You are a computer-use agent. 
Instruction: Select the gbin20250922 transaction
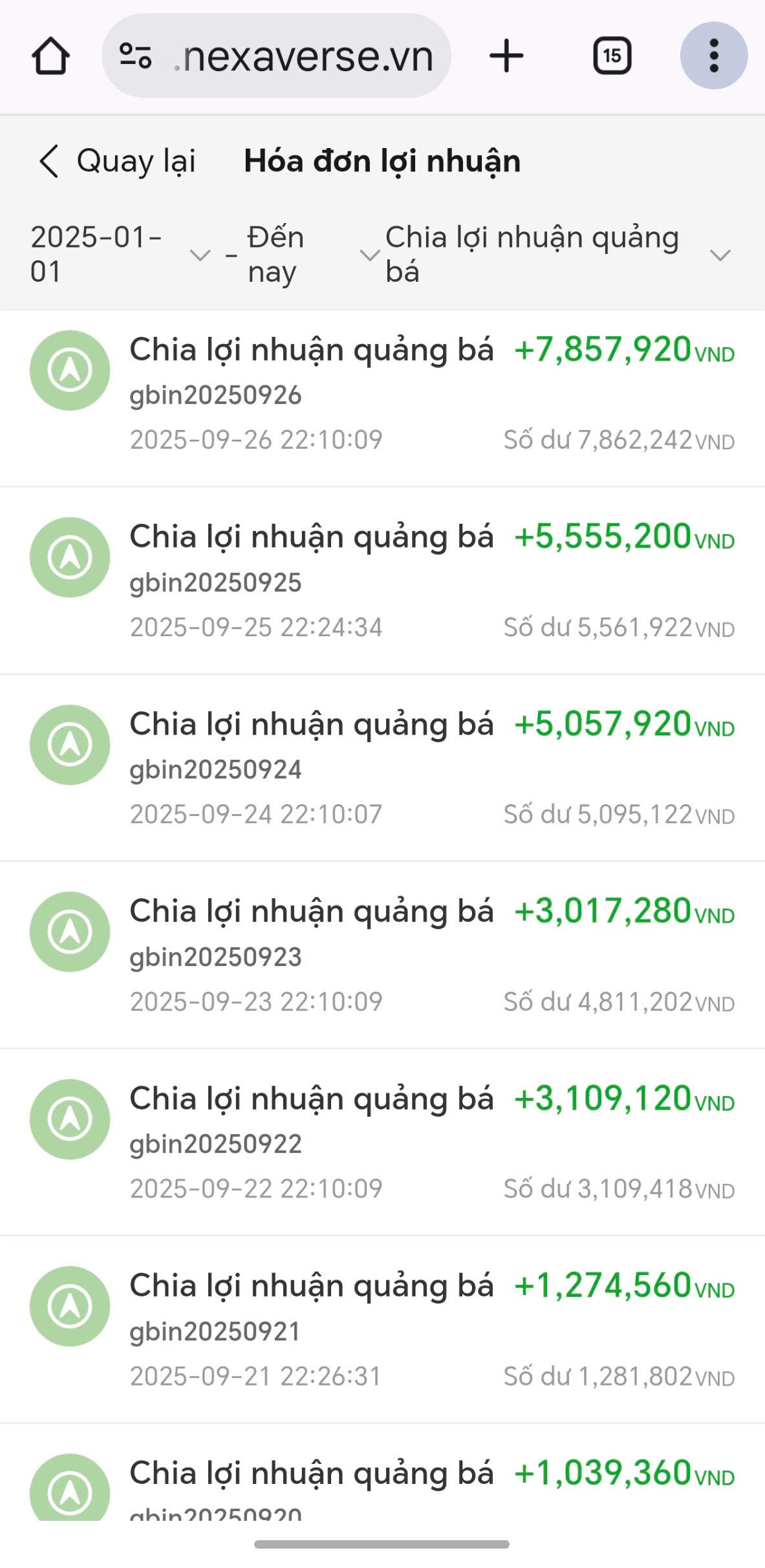pos(382,1143)
